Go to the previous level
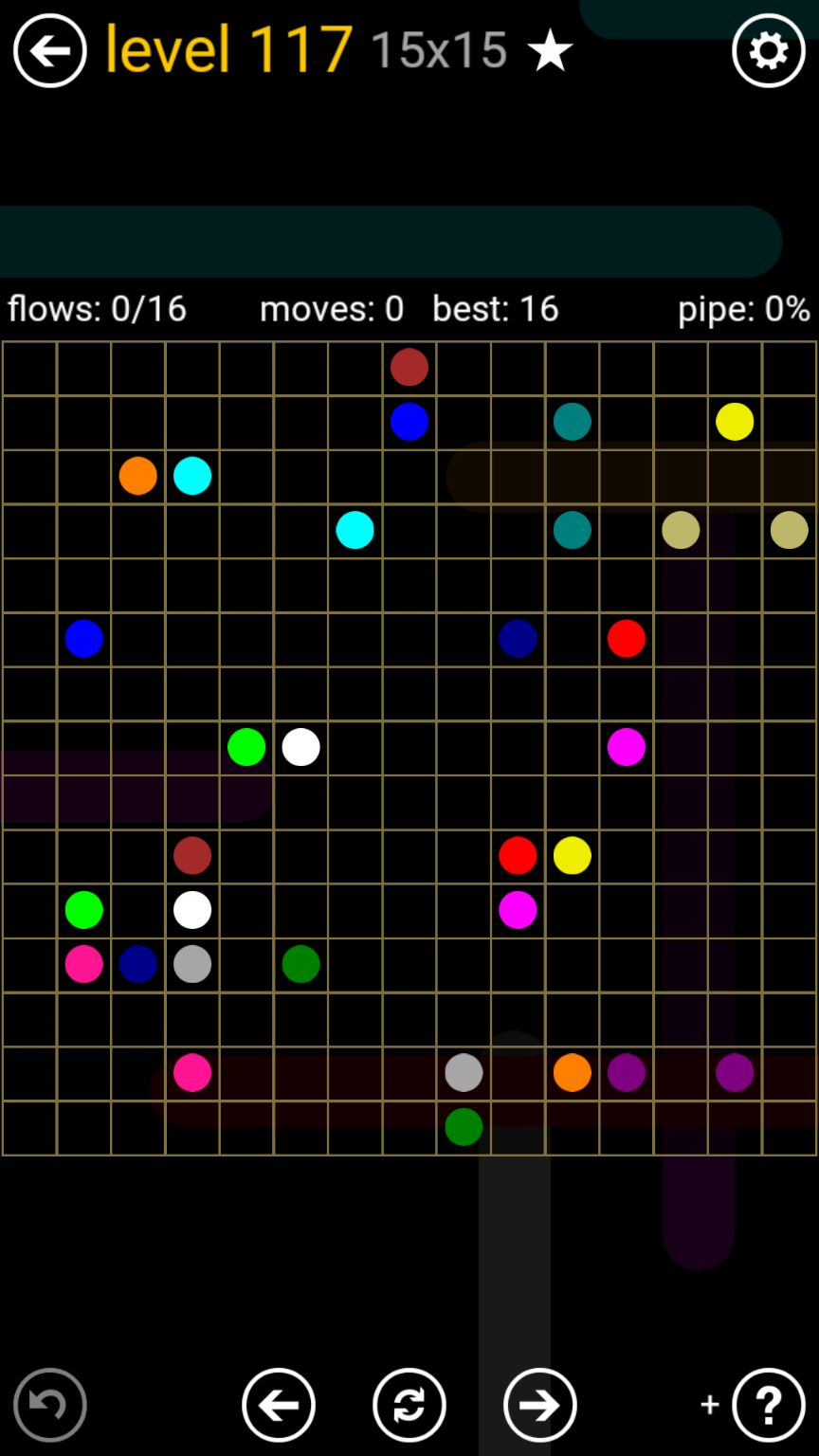This screenshot has width=819, height=1456. [278, 1404]
